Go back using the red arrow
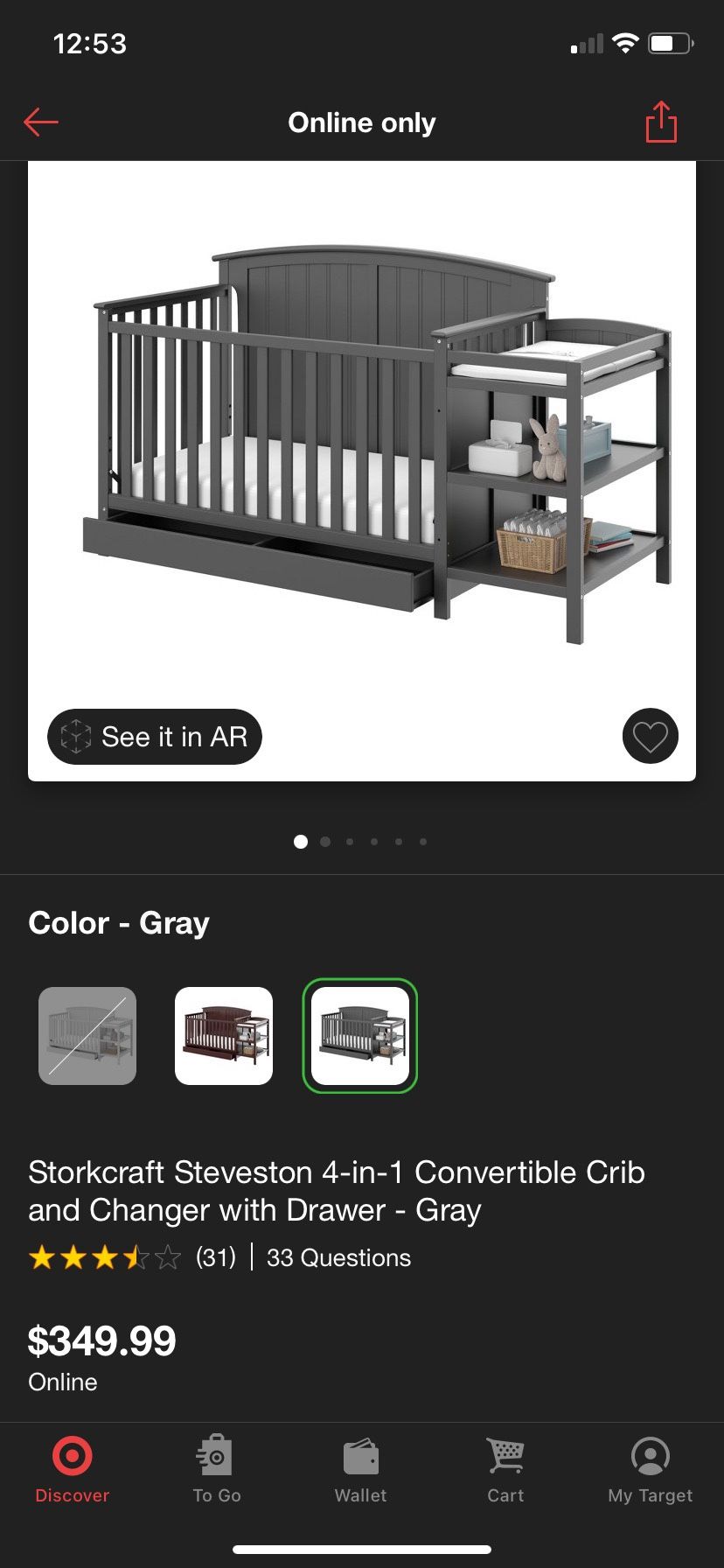The image size is (724, 1568). (41, 122)
